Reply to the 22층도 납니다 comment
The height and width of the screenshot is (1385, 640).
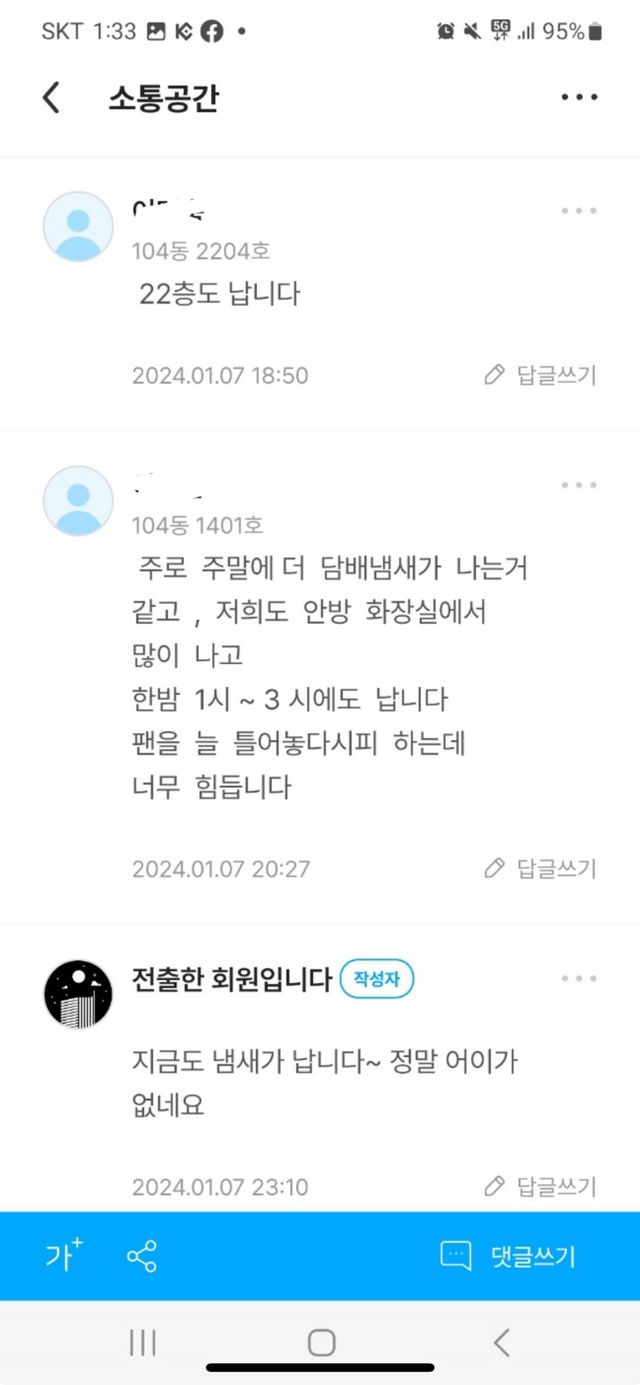click(541, 375)
